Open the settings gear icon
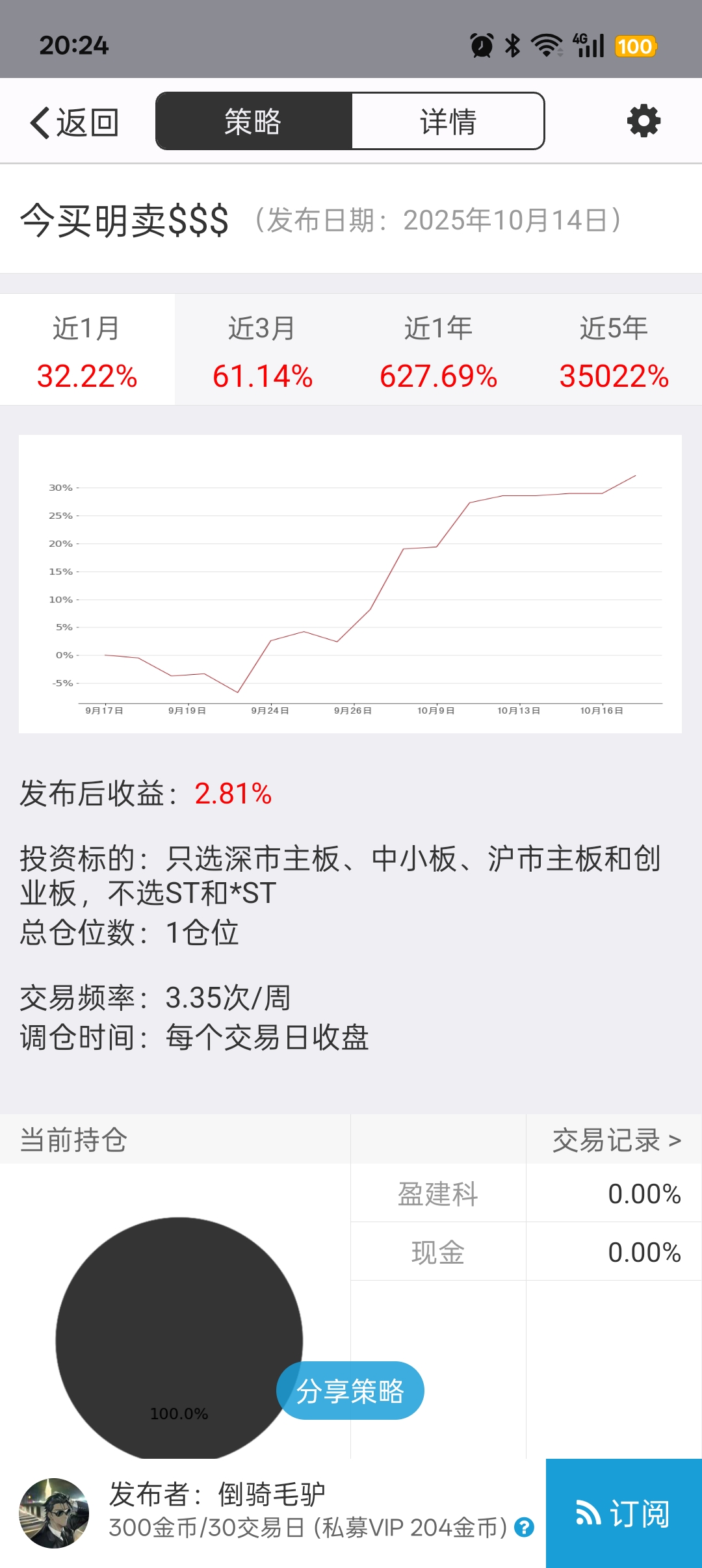The image size is (702, 1568). click(643, 121)
